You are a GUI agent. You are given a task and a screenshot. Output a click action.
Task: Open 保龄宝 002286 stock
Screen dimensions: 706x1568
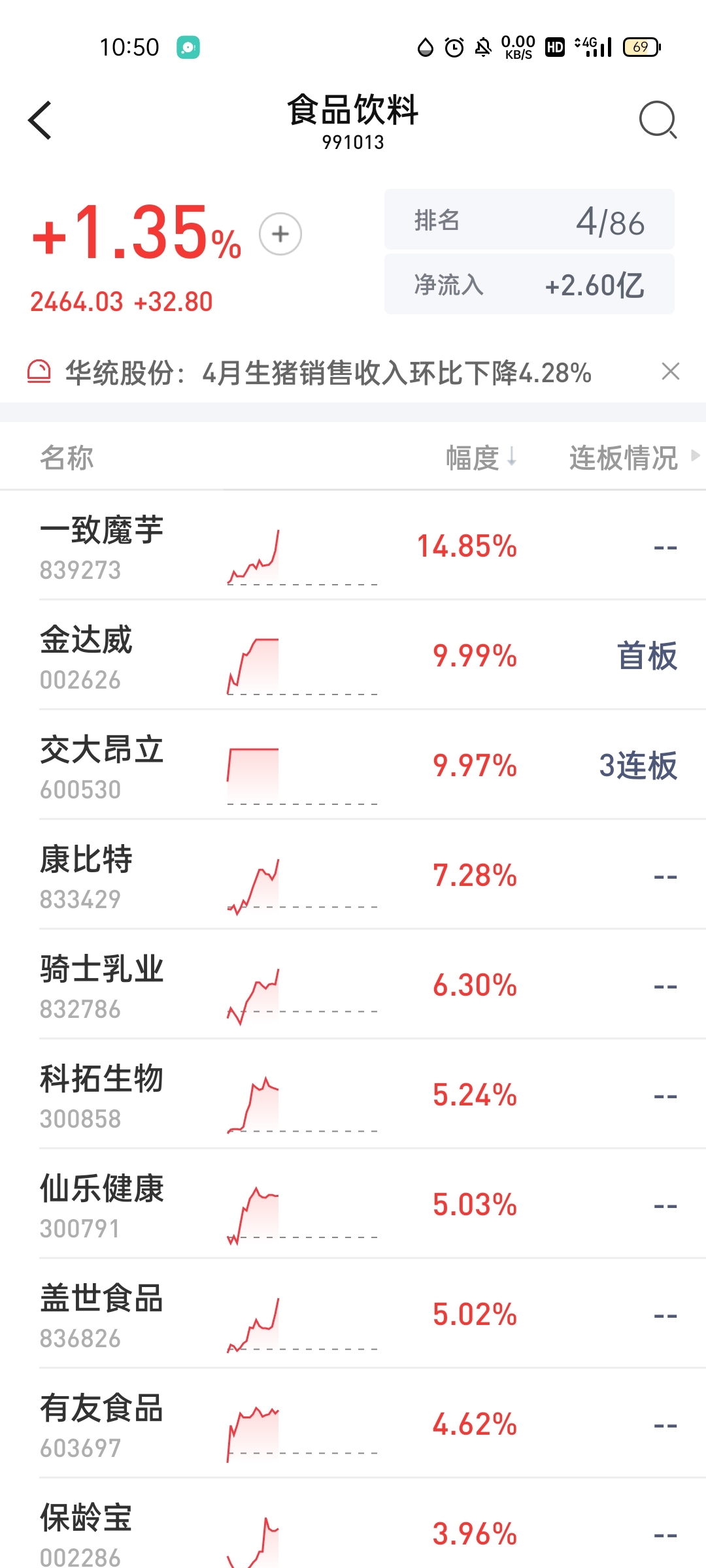[353, 1524]
